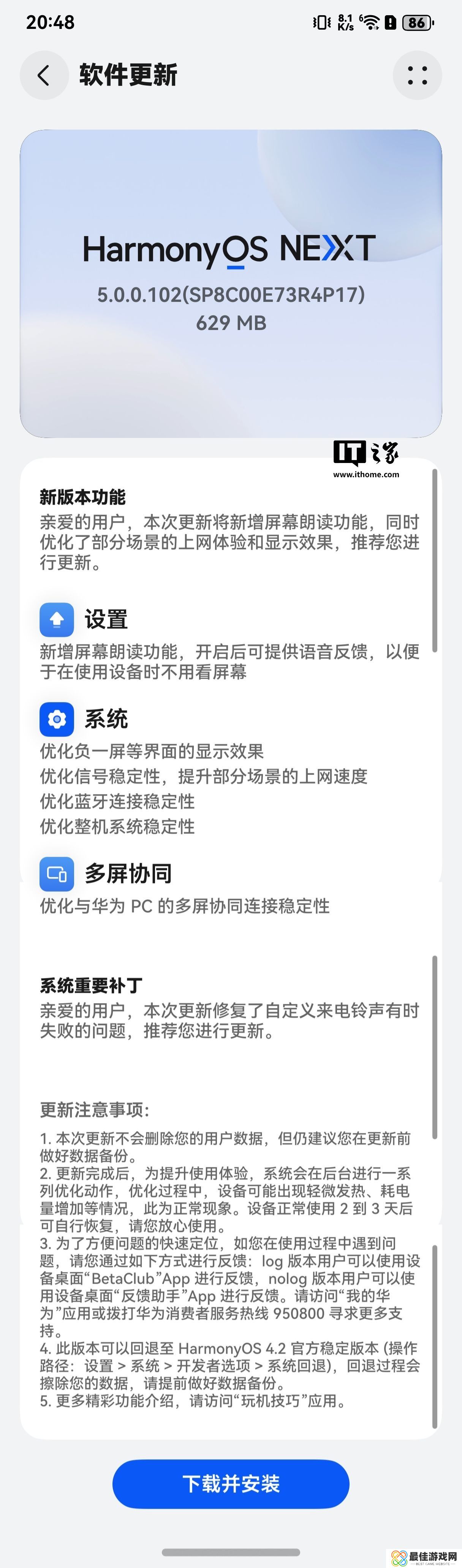Open the four-dot overflow menu
462x1568 pixels.
[x=417, y=76]
